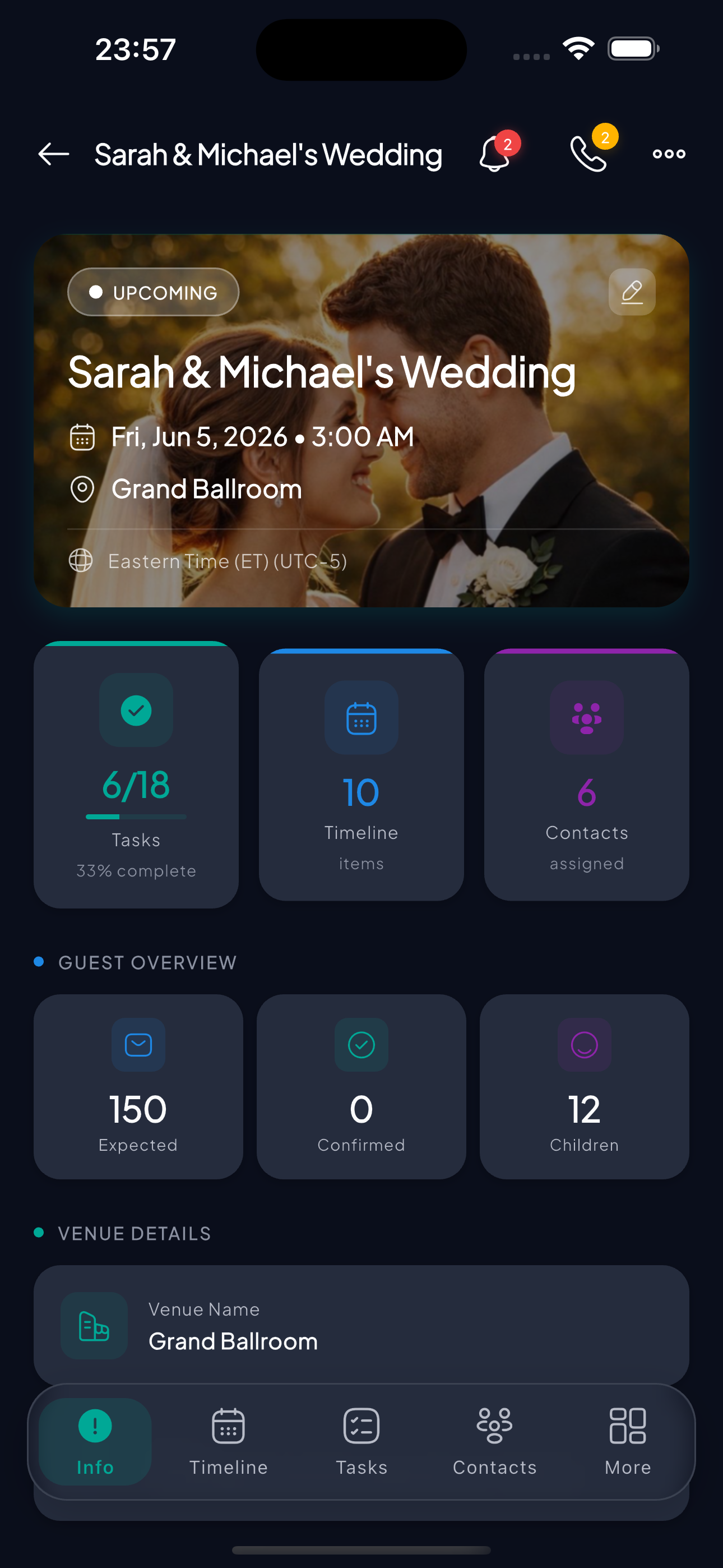Screen dimensions: 723x1568
Task: Tap the back arrow button
Action: 53,155
